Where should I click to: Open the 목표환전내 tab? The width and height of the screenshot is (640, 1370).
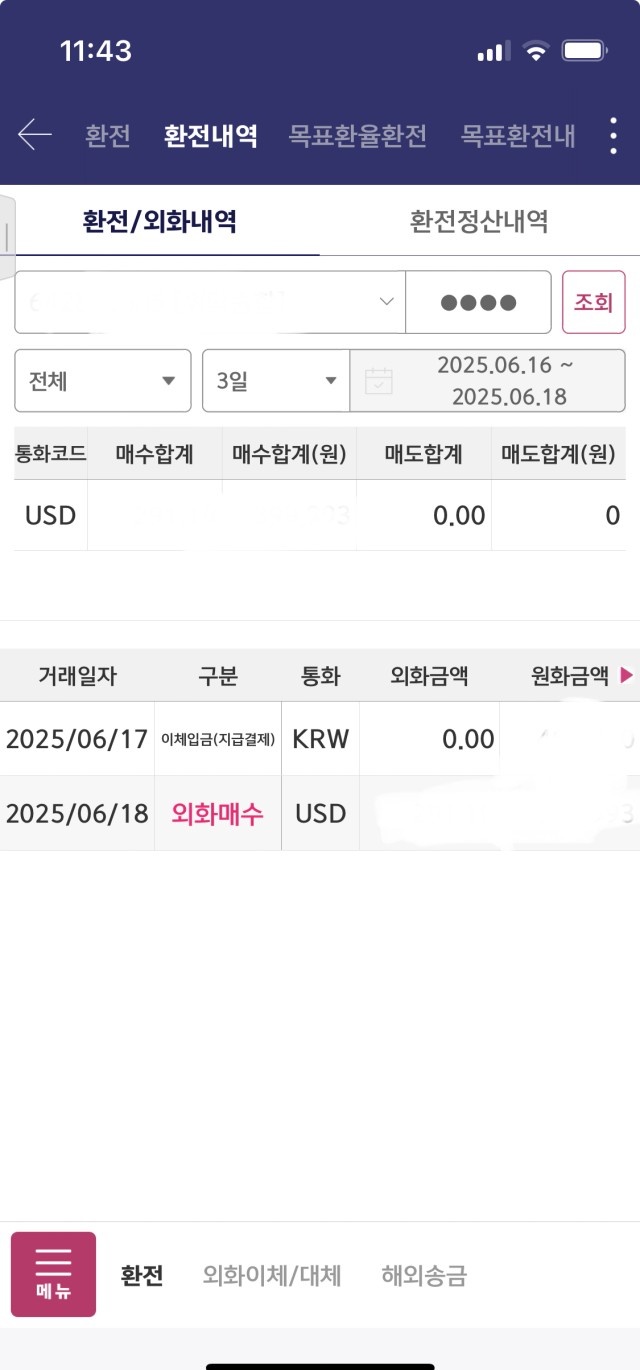(518, 136)
